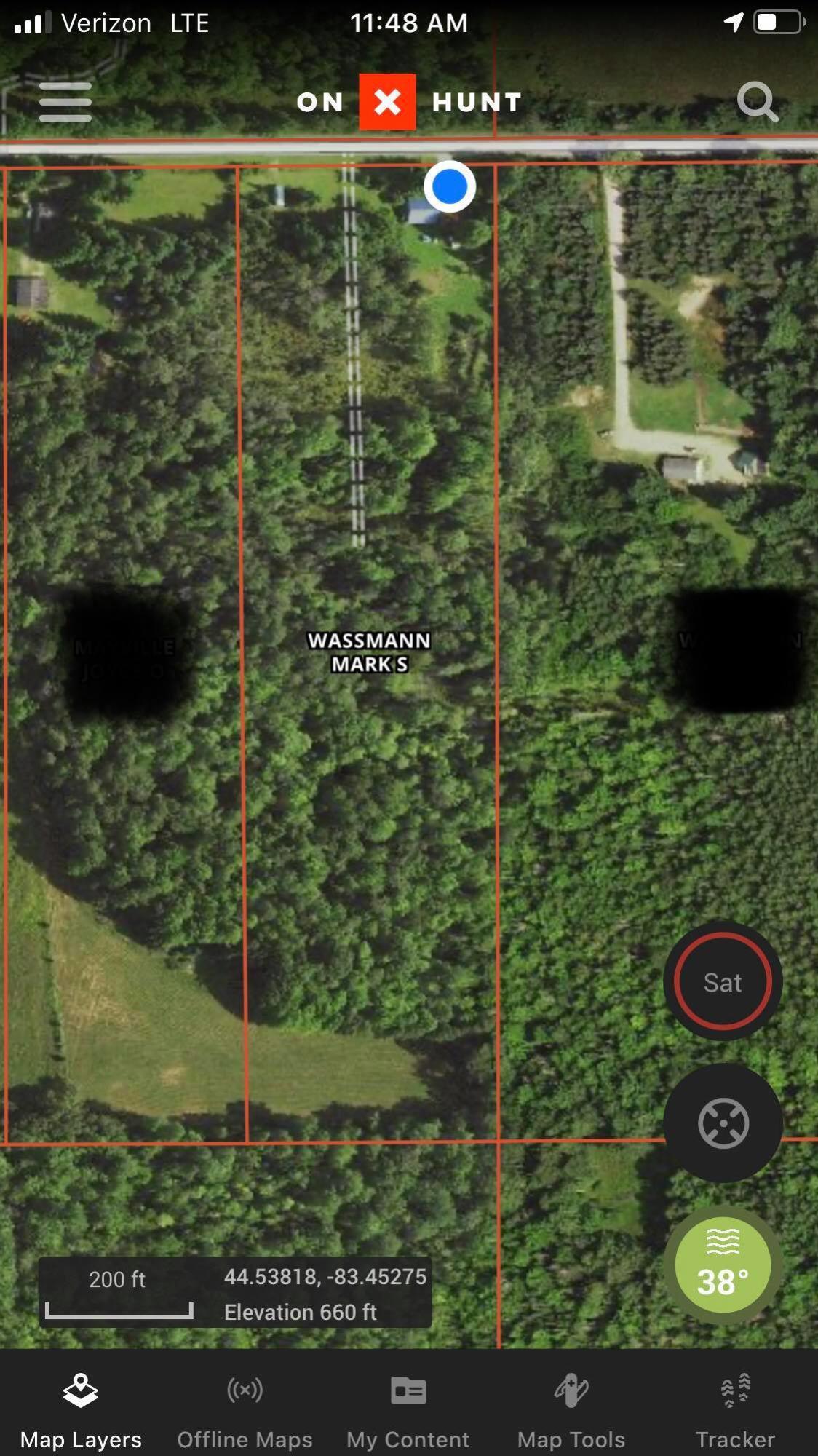818x1456 pixels.
Task: Open the search magnifier
Action: pyautogui.click(x=757, y=102)
